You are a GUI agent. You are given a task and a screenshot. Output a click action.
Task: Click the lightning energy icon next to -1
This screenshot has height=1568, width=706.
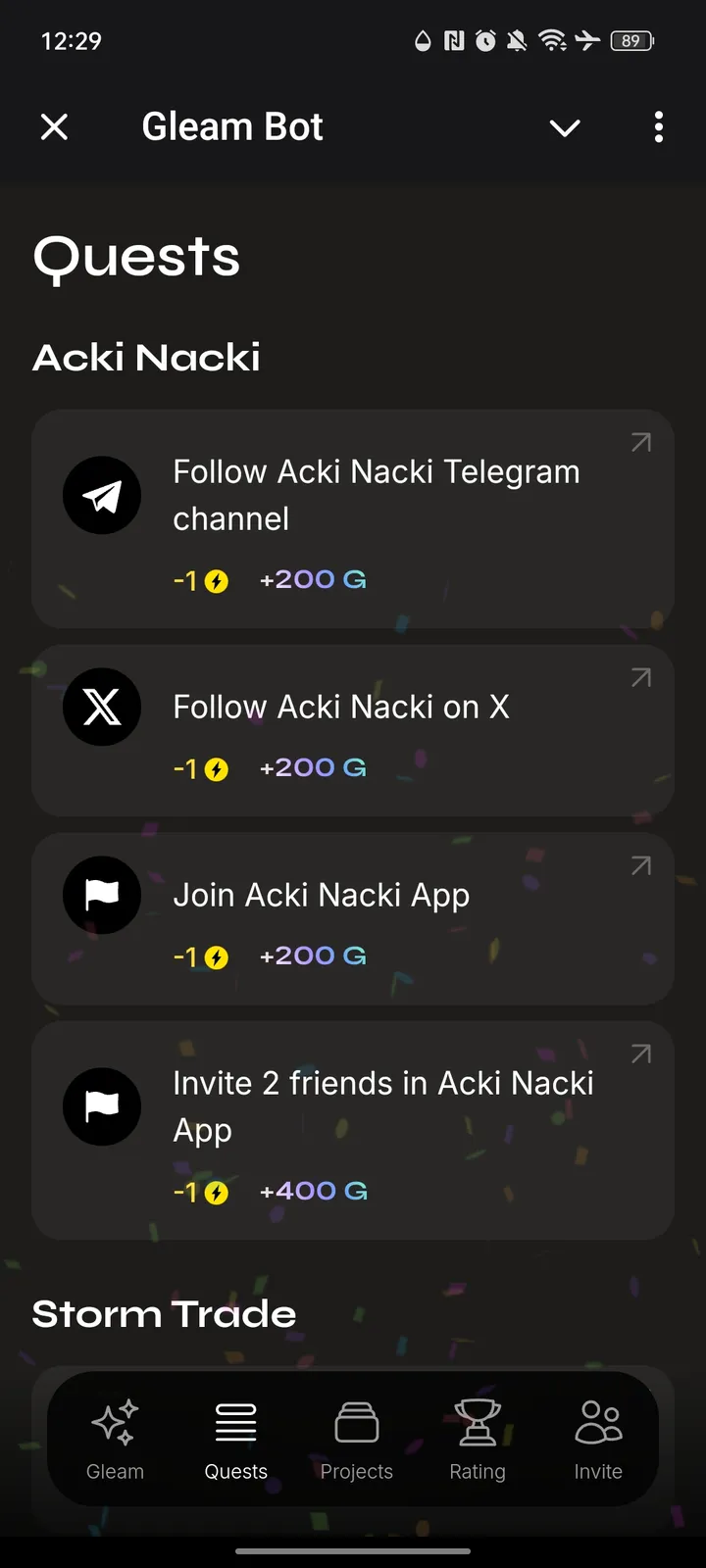(x=217, y=579)
